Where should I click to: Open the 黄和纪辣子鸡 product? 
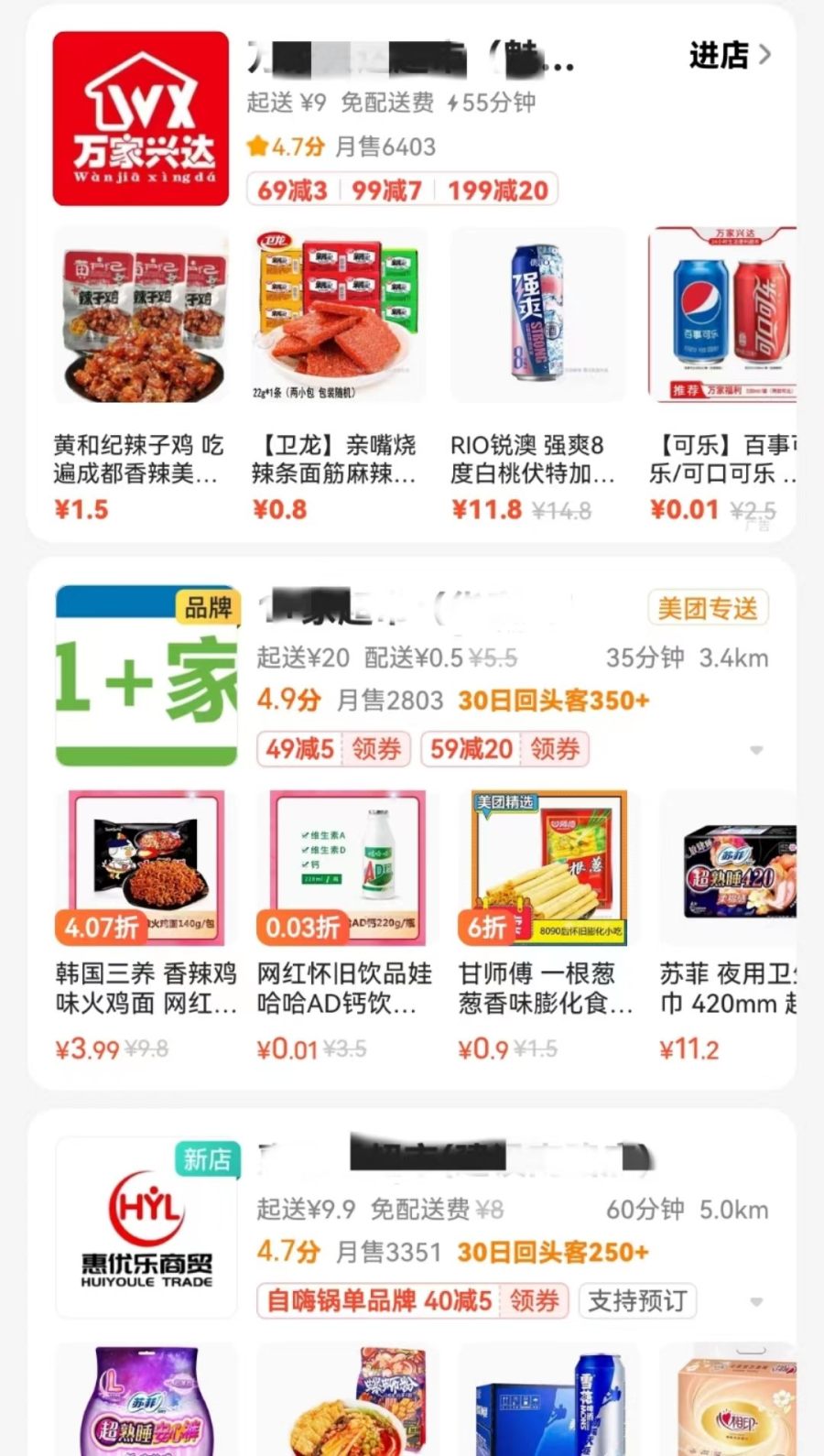(x=140, y=316)
